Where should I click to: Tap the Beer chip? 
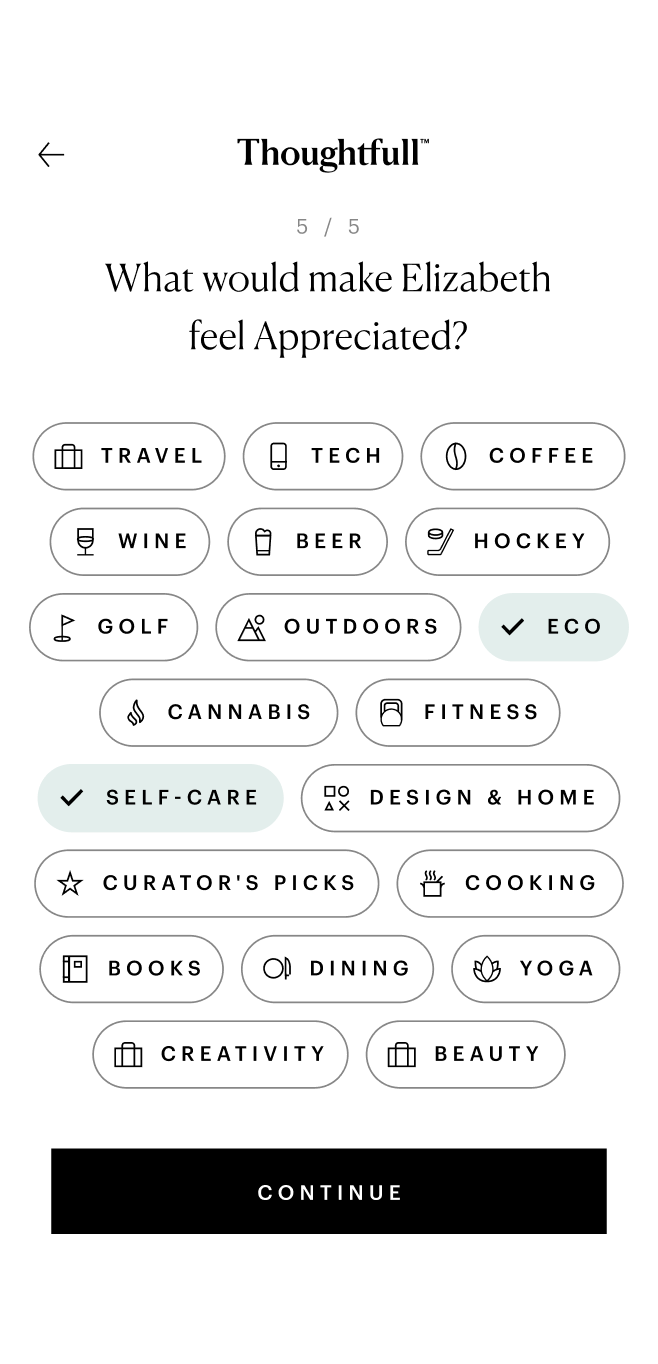[x=307, y=542]
